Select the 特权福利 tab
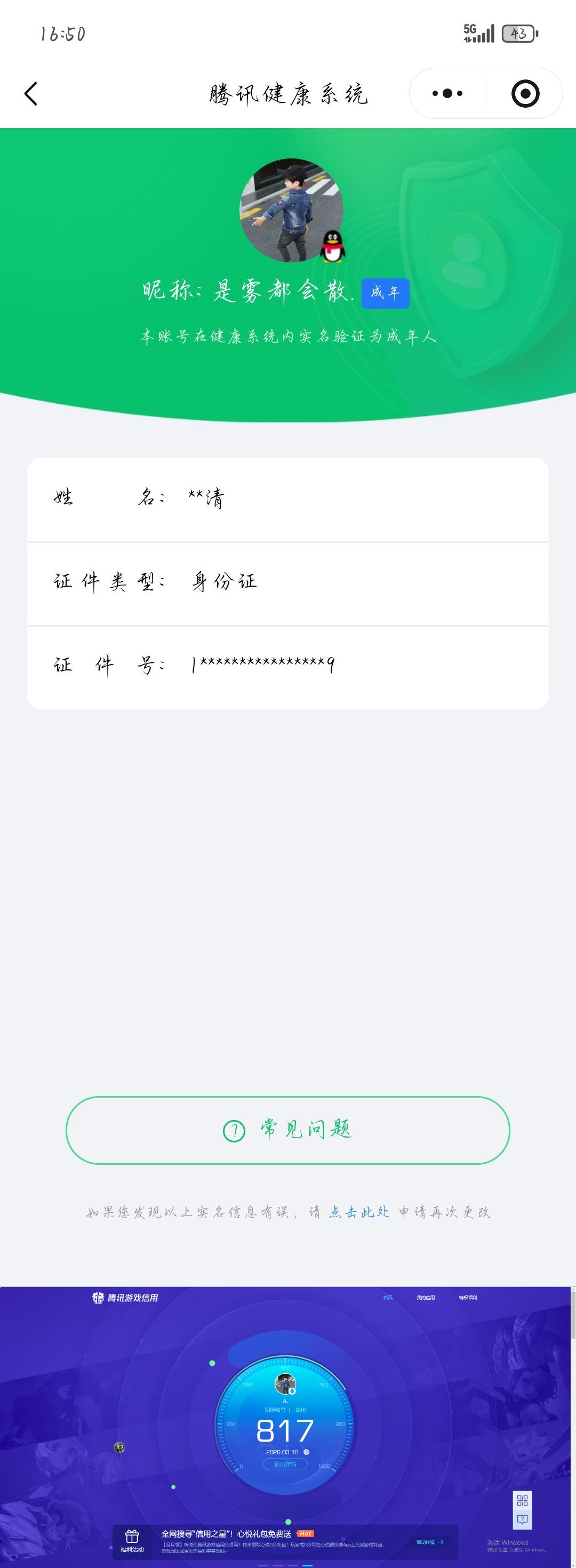This screenshot has width=576, height=1568. 469,1298
